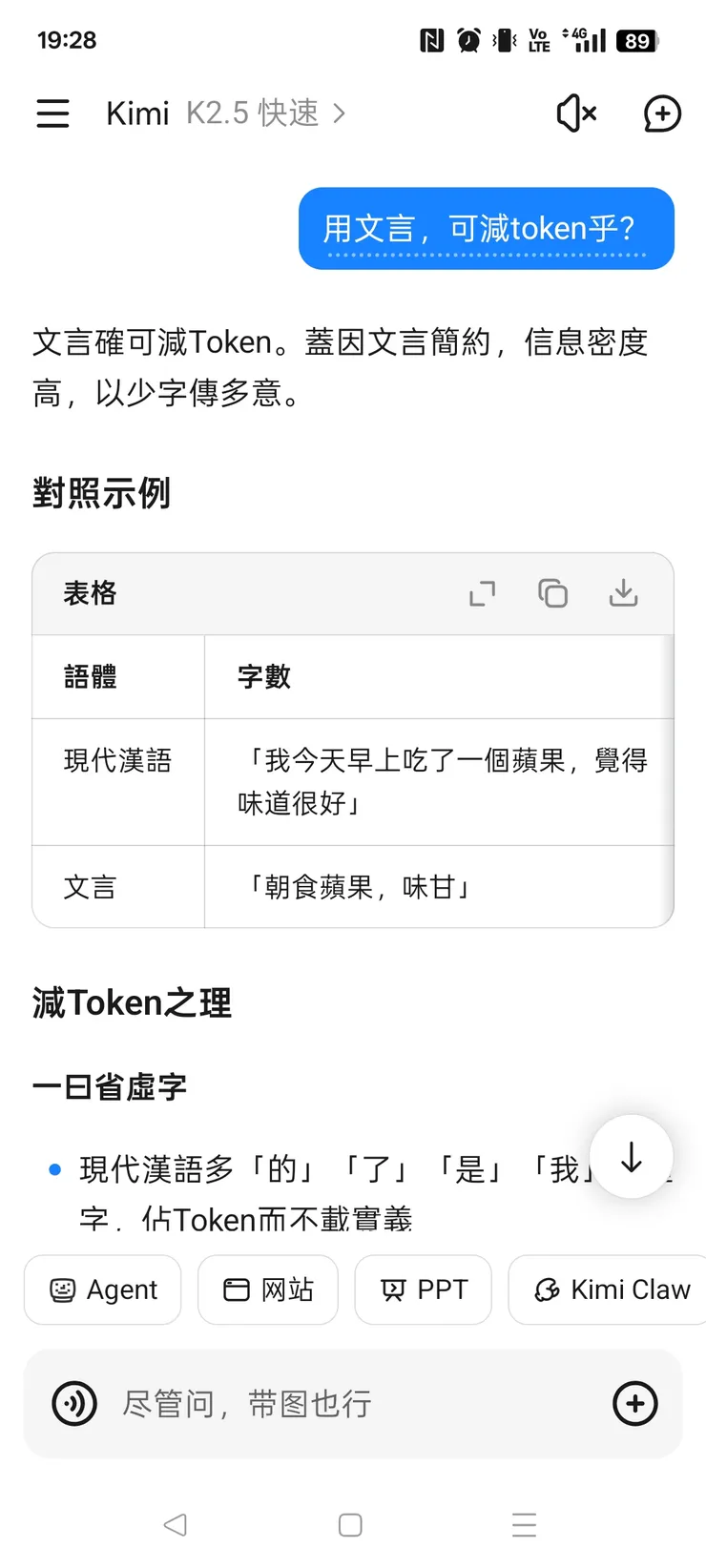Tap the 文言 row in the table
Viewport: 706px width, 1568px height.
click(x=92, y=887)
